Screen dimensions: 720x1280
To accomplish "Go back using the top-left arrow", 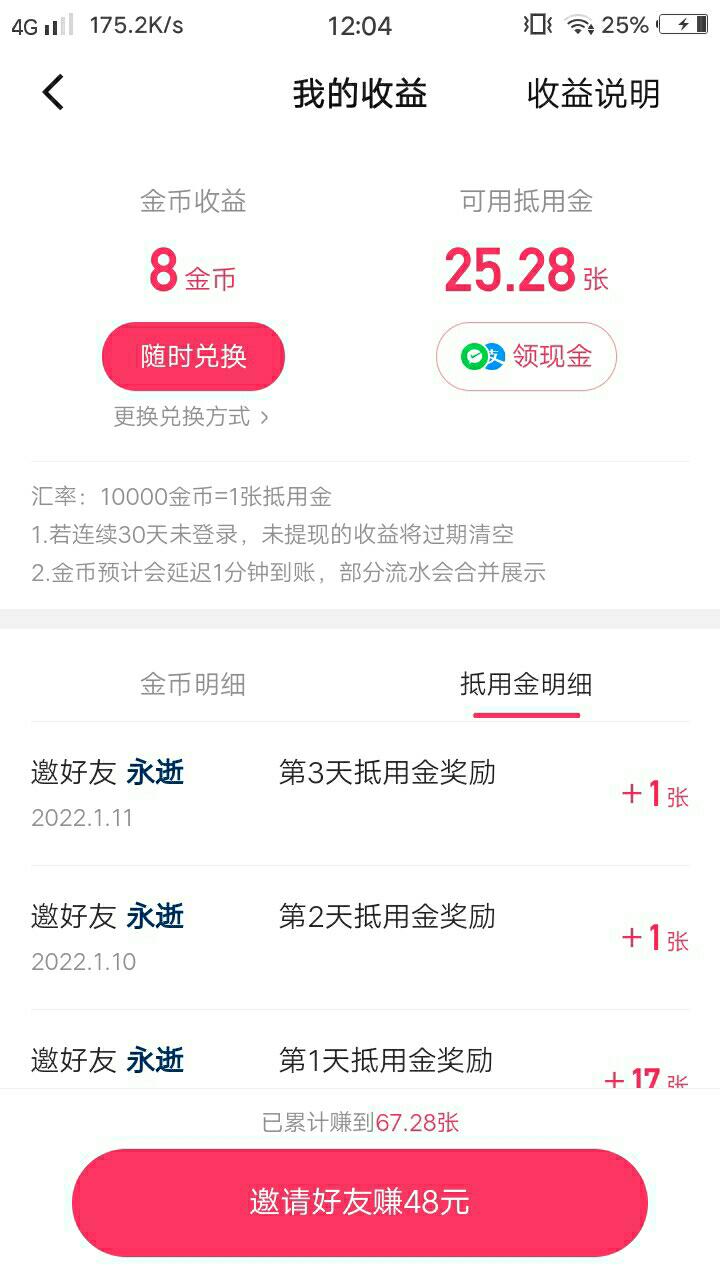I will [x=53, y=93].
